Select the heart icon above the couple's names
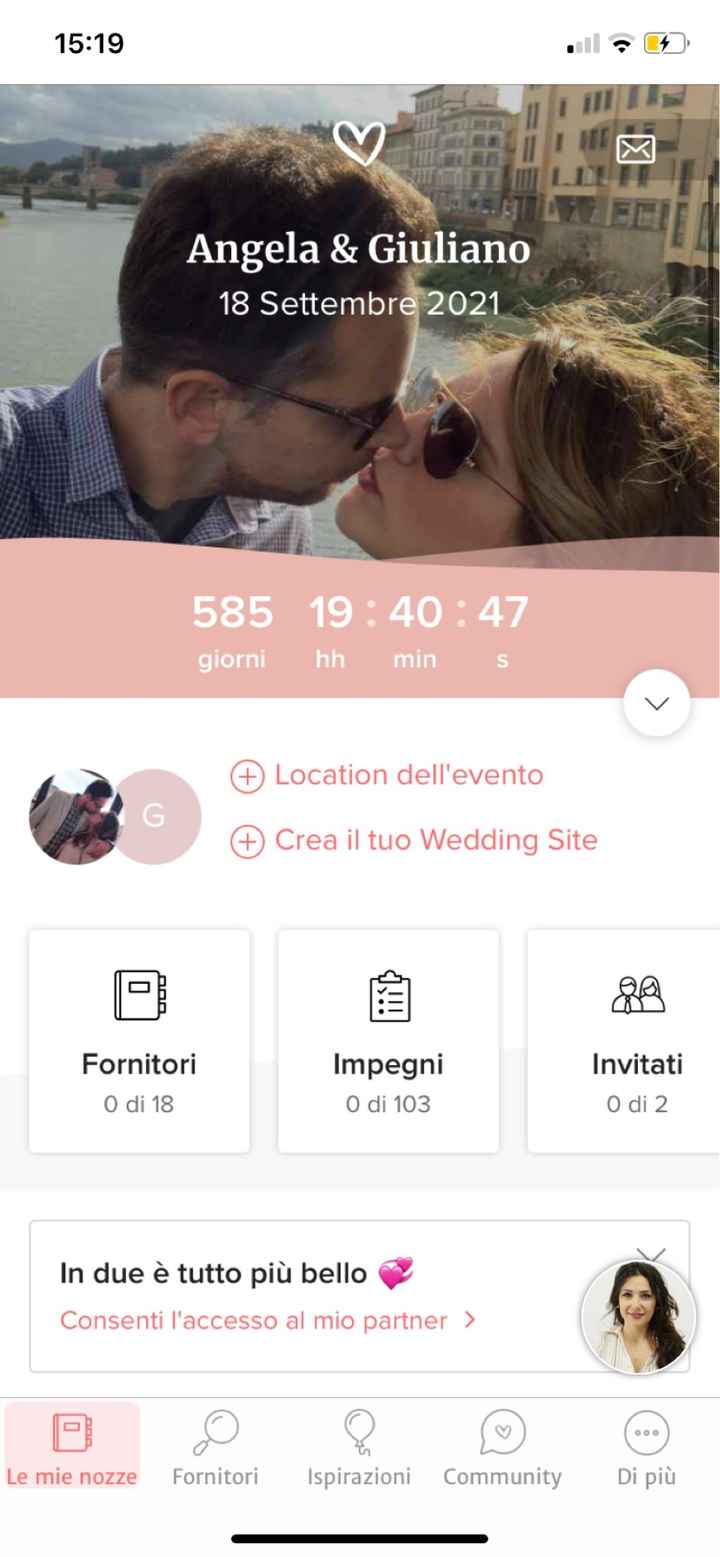720x1557 pixels. (x=360, y=141)
